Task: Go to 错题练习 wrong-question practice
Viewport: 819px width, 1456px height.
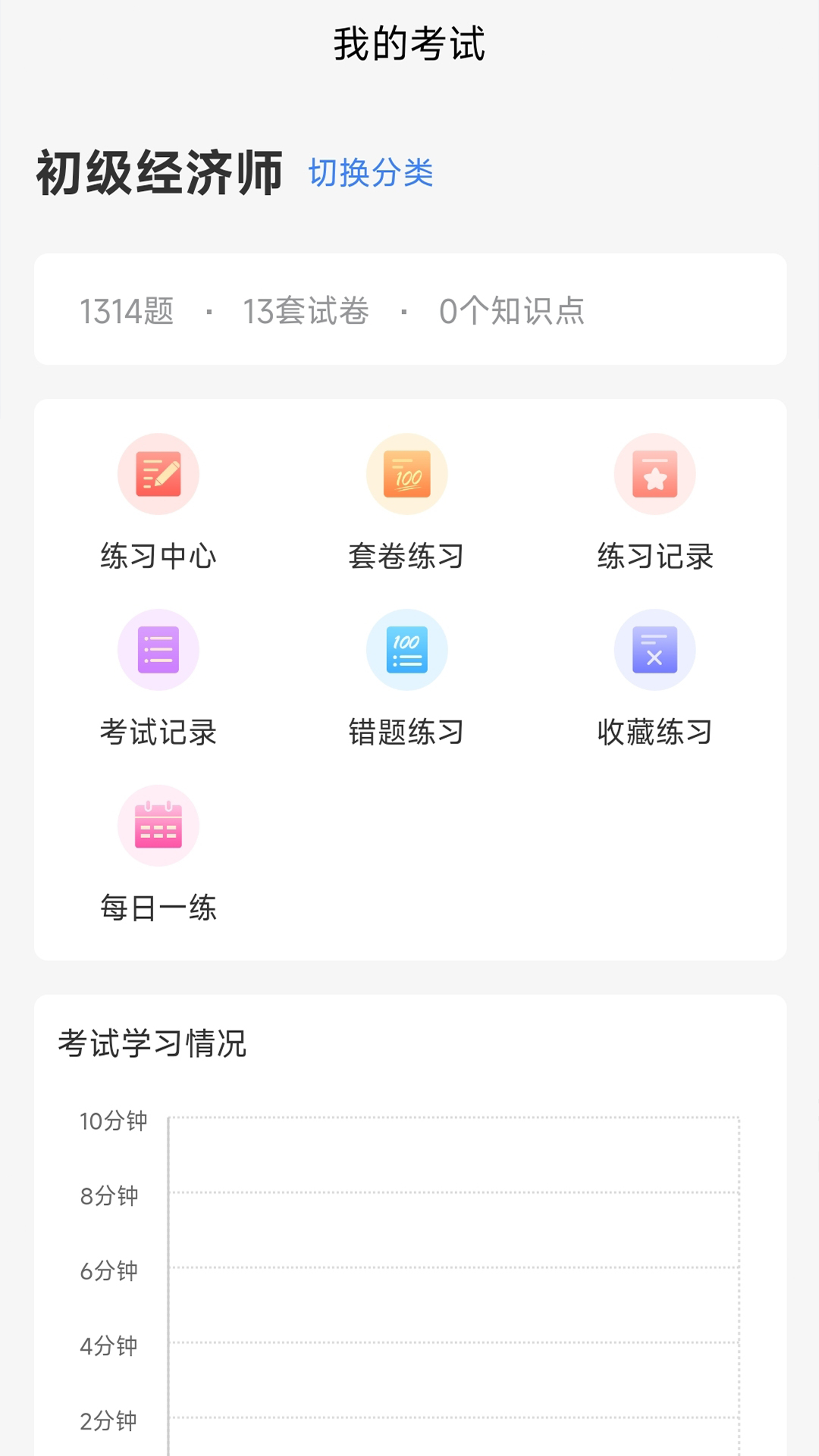Action: [x=406, y=679]
